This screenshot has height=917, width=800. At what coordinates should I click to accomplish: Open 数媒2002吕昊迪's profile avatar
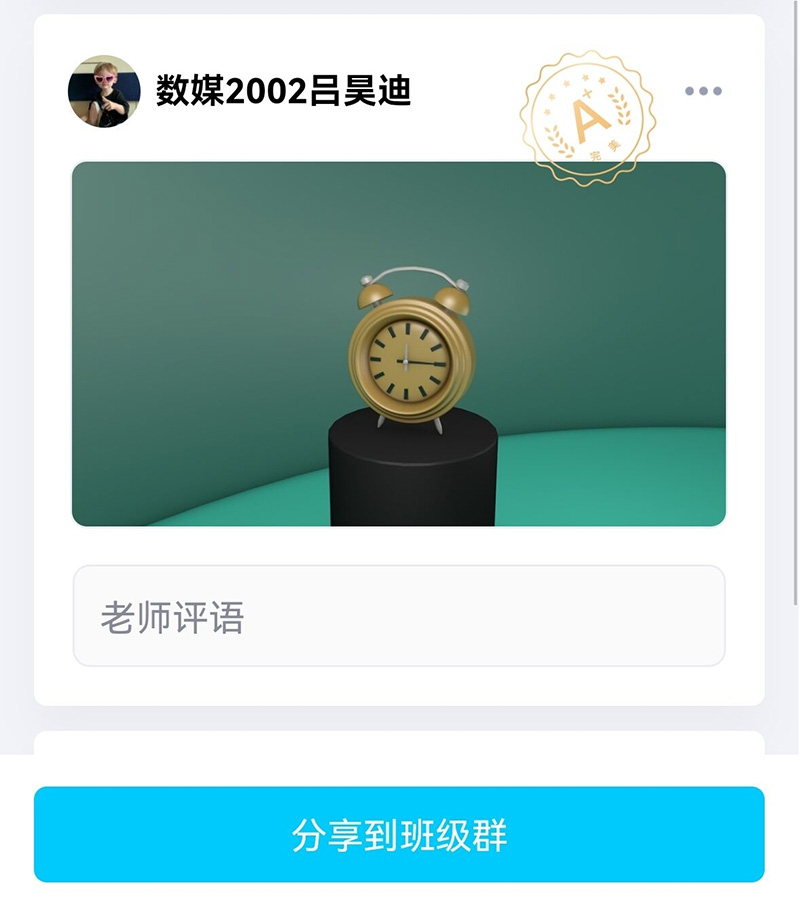click(x=104, y=91)
